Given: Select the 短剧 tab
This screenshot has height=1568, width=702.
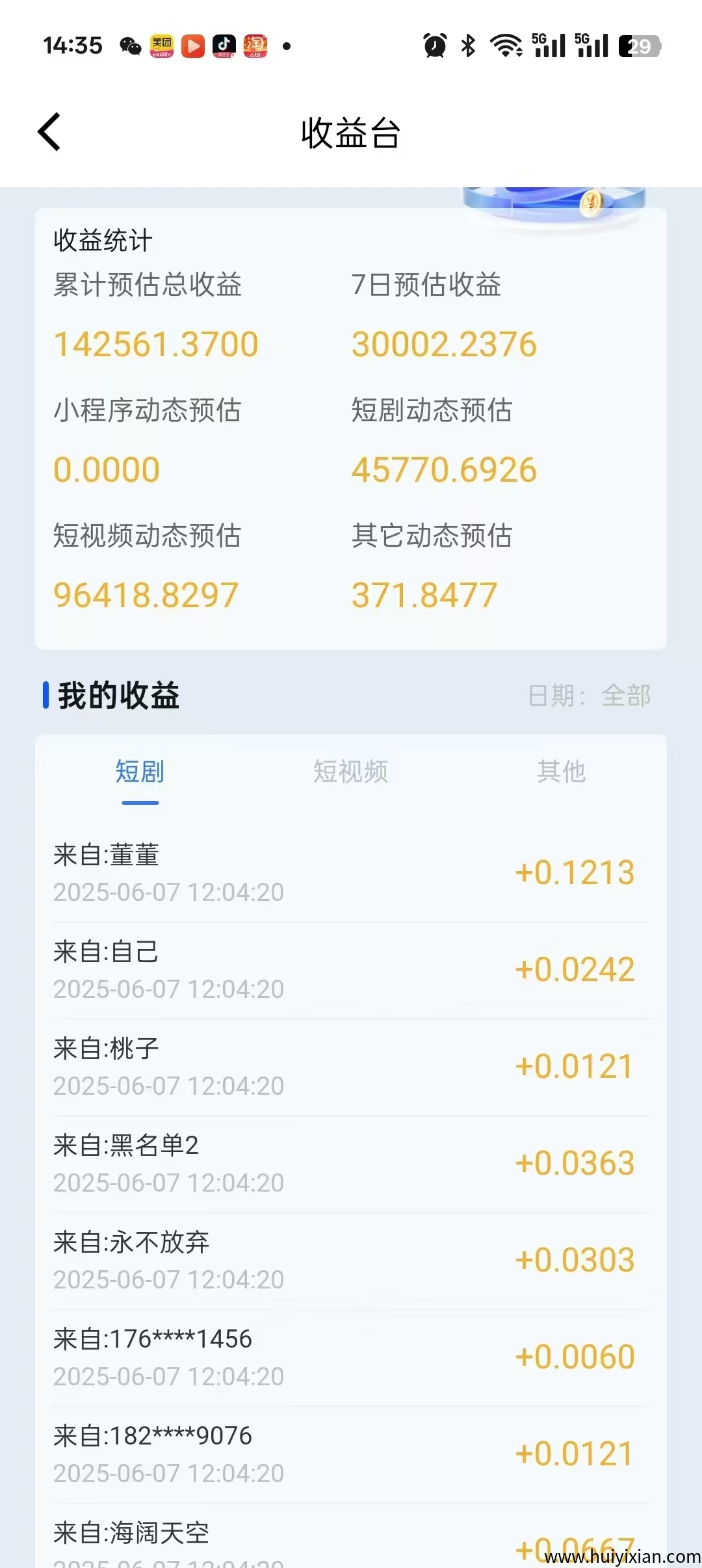Looking at the screenshot, I should click(140, 772).
